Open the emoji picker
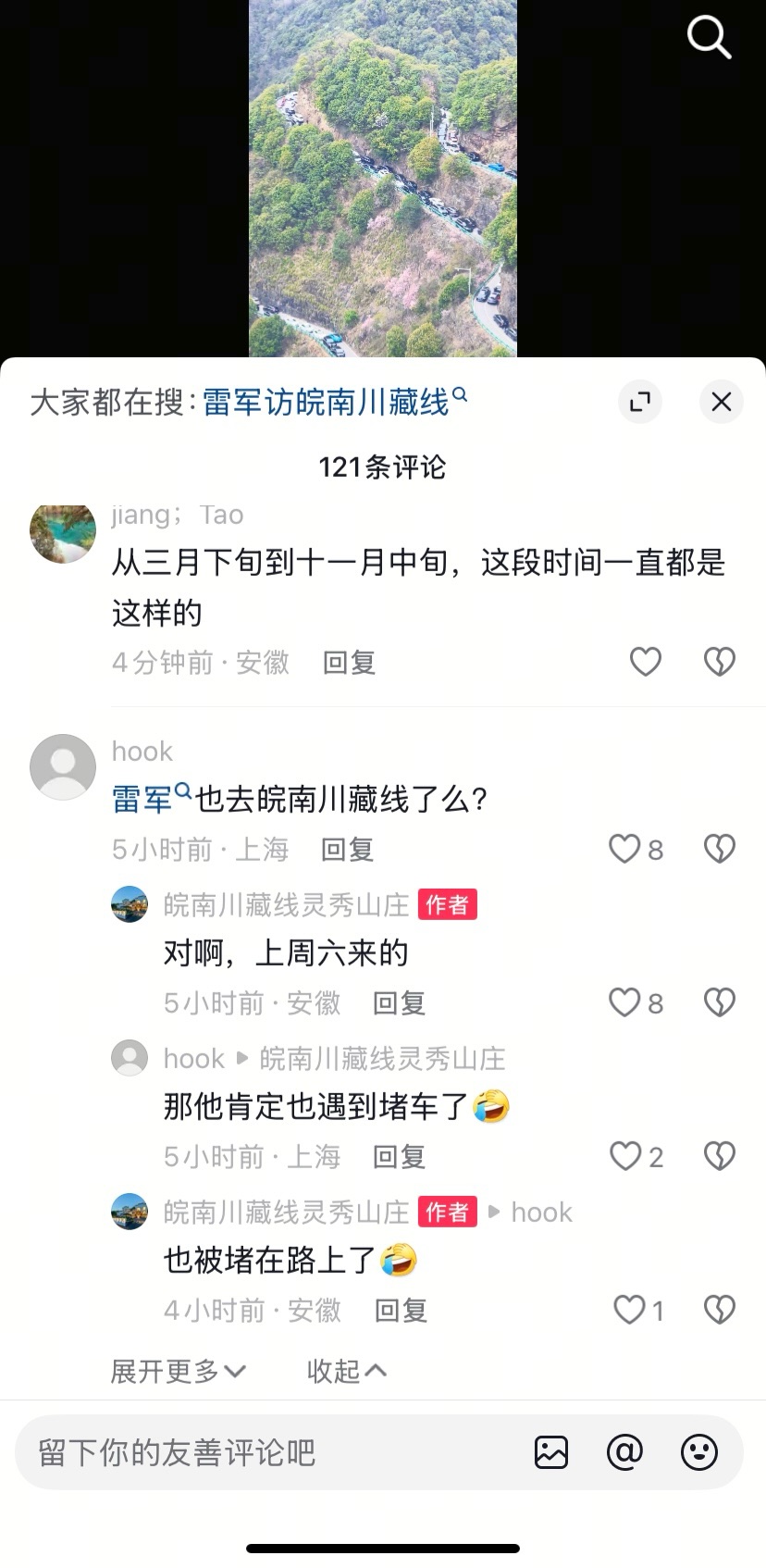This screenshot has height=1568, width=766. (699, 1452)
